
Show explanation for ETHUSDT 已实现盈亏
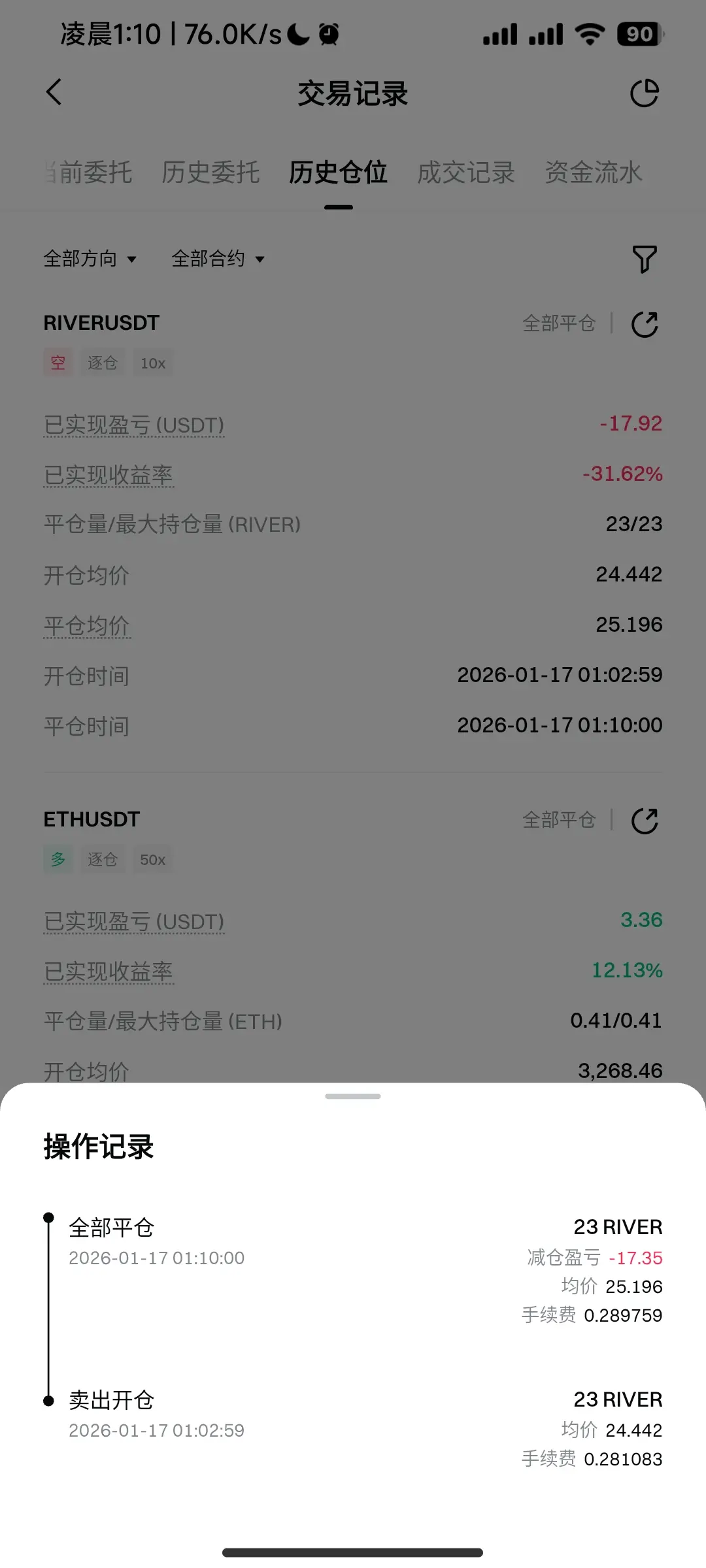(x=134, y=922)
